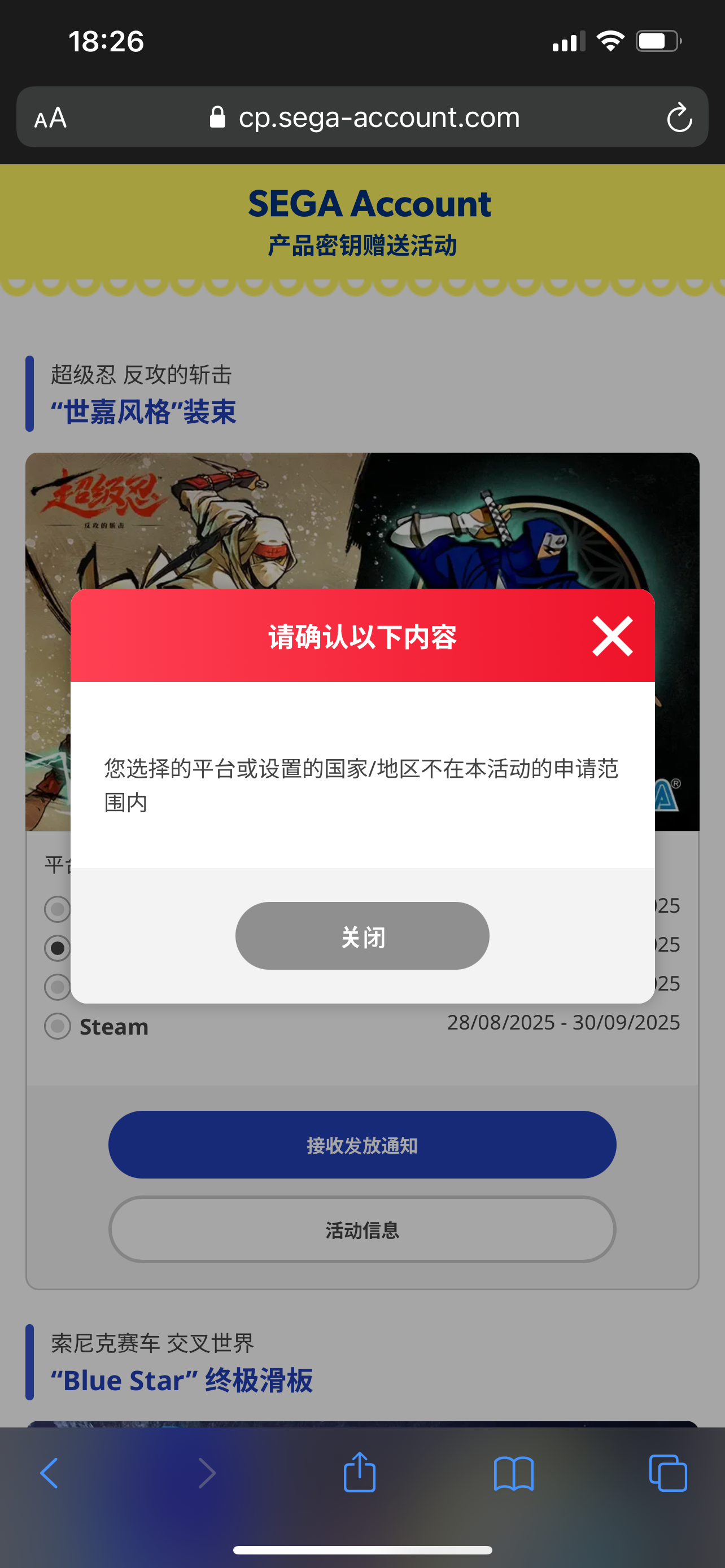This screenshot has height=1568, width=725.
Task: Go back to the previous page
Action: click(x=49, y=1473)
